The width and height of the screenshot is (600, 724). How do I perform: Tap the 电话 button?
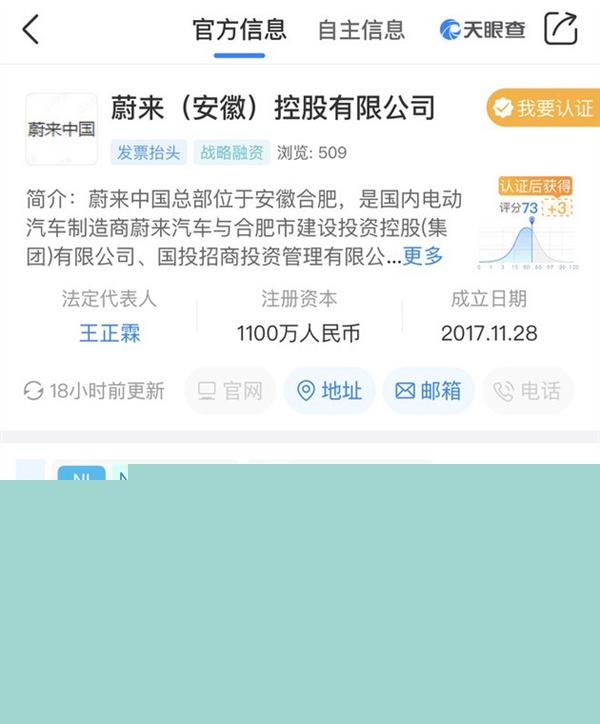(x=528, y=391)
